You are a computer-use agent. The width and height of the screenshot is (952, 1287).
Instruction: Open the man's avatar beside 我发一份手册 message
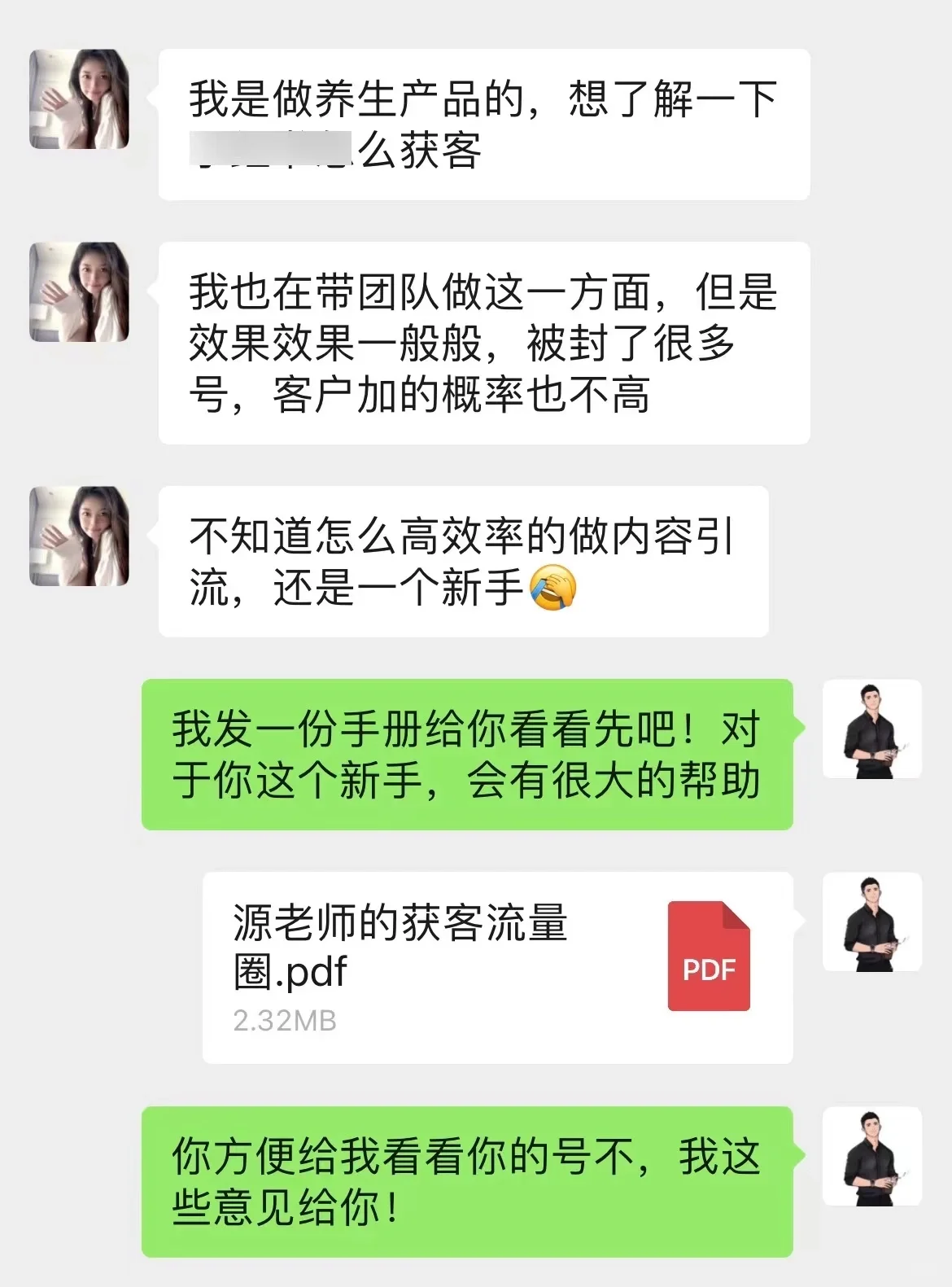871,729
